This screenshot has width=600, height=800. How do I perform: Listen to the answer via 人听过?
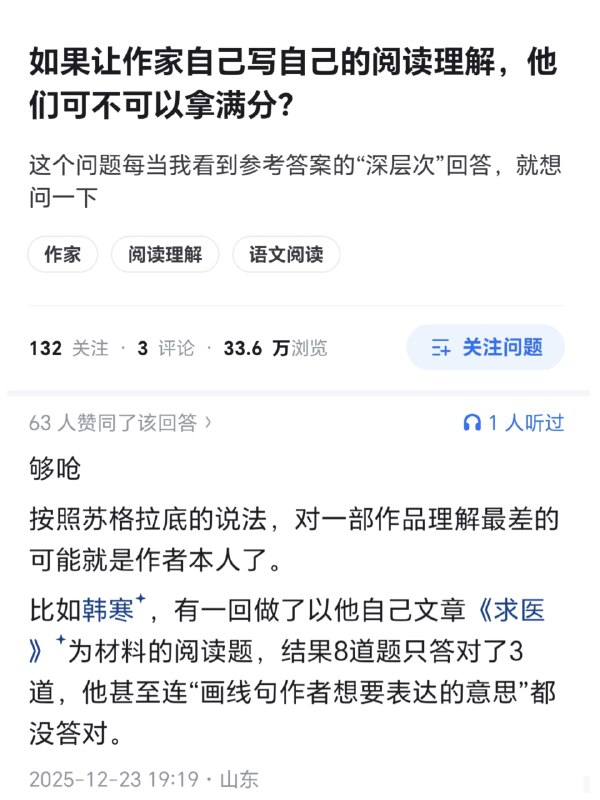tap(514, 423)
